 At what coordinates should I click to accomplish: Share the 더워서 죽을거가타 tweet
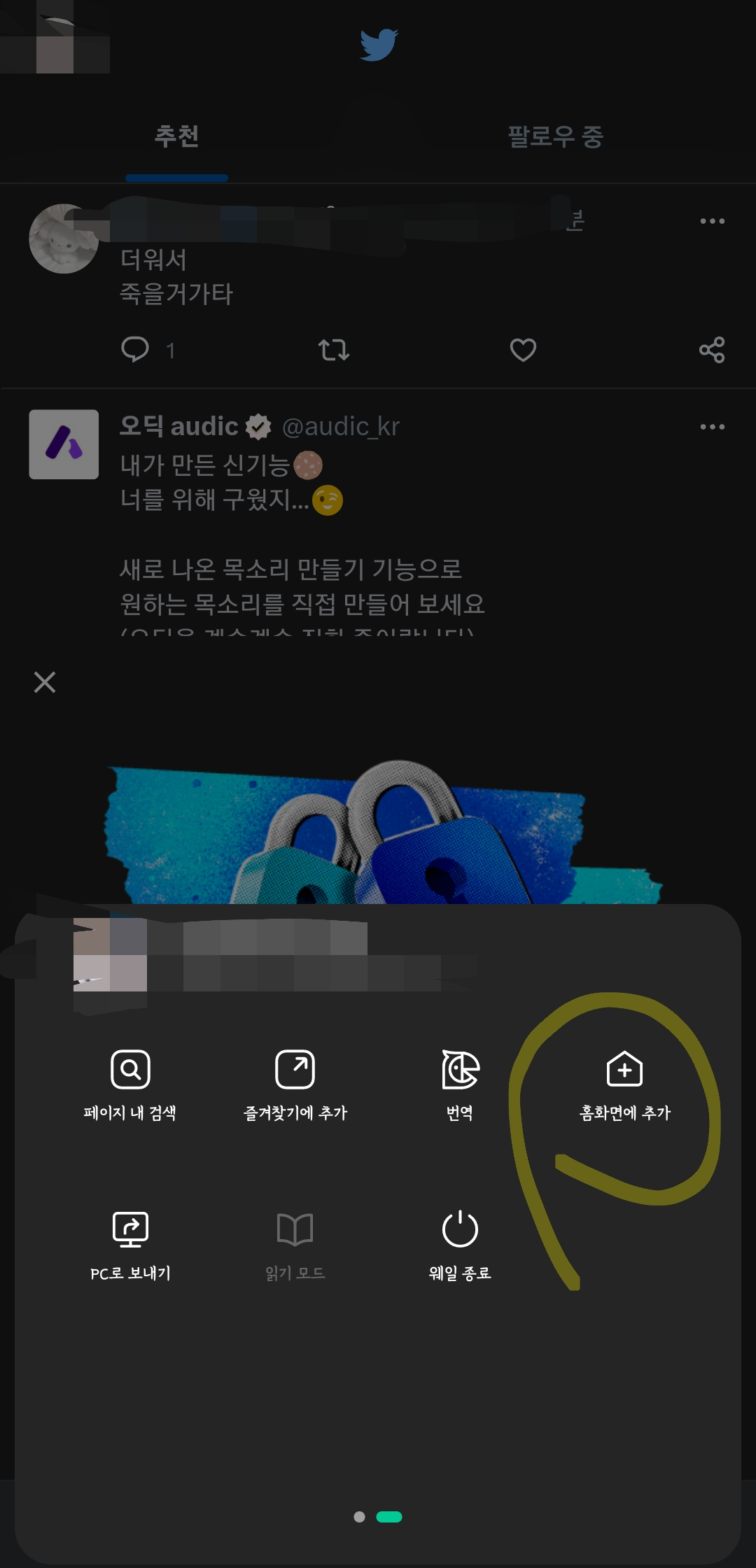[x=712, y=350]
